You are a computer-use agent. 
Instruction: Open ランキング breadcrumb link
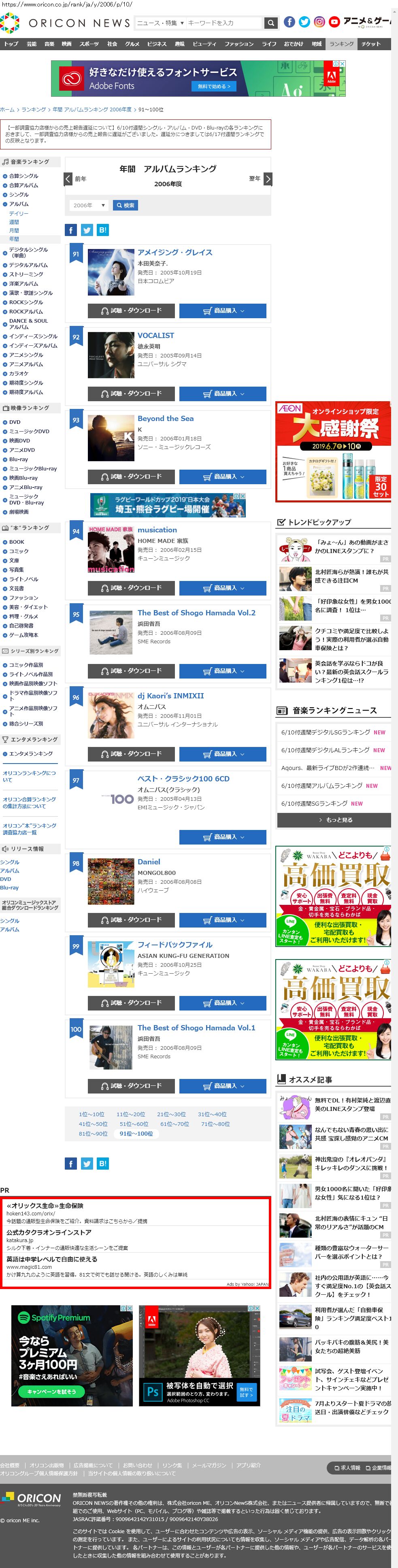(x=34, y=110)
